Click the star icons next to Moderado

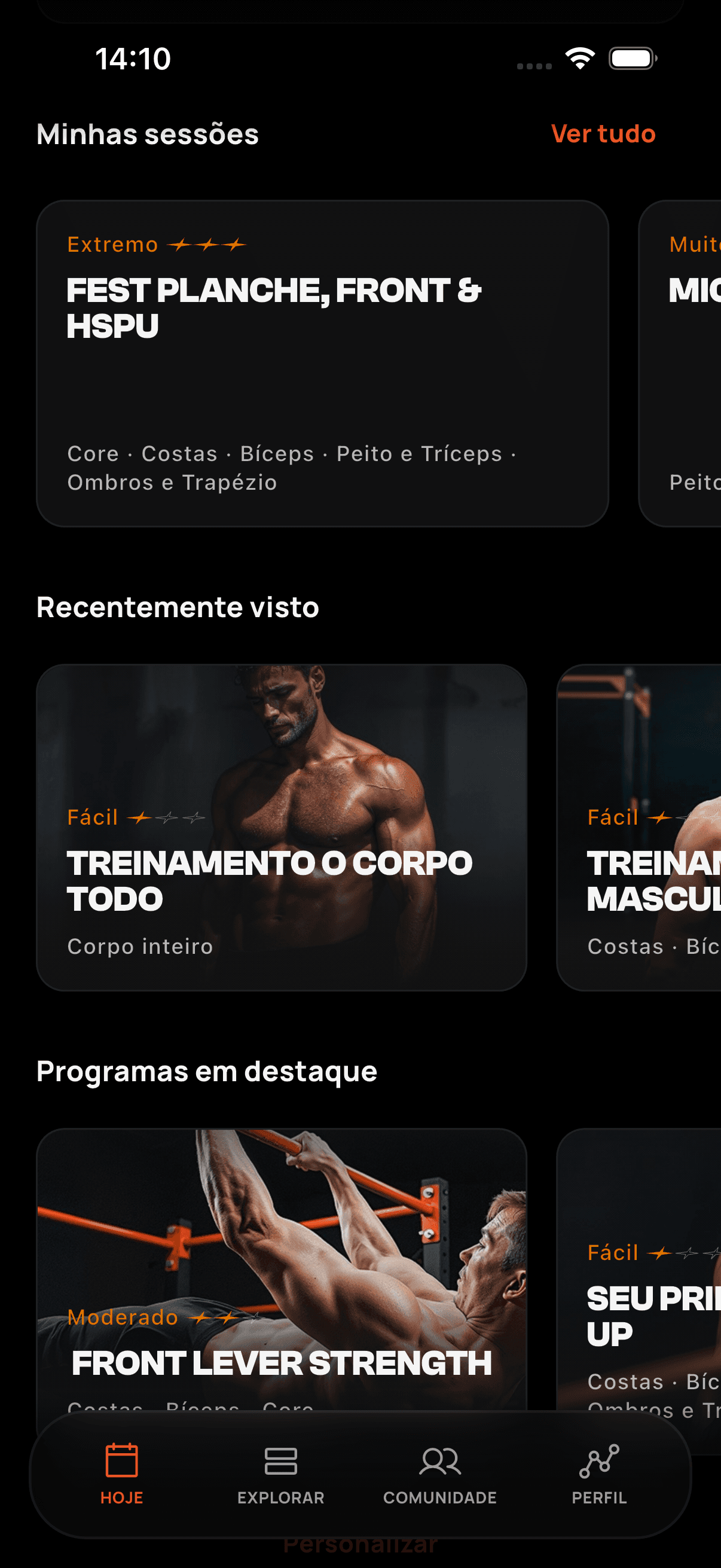[227, 1317]
